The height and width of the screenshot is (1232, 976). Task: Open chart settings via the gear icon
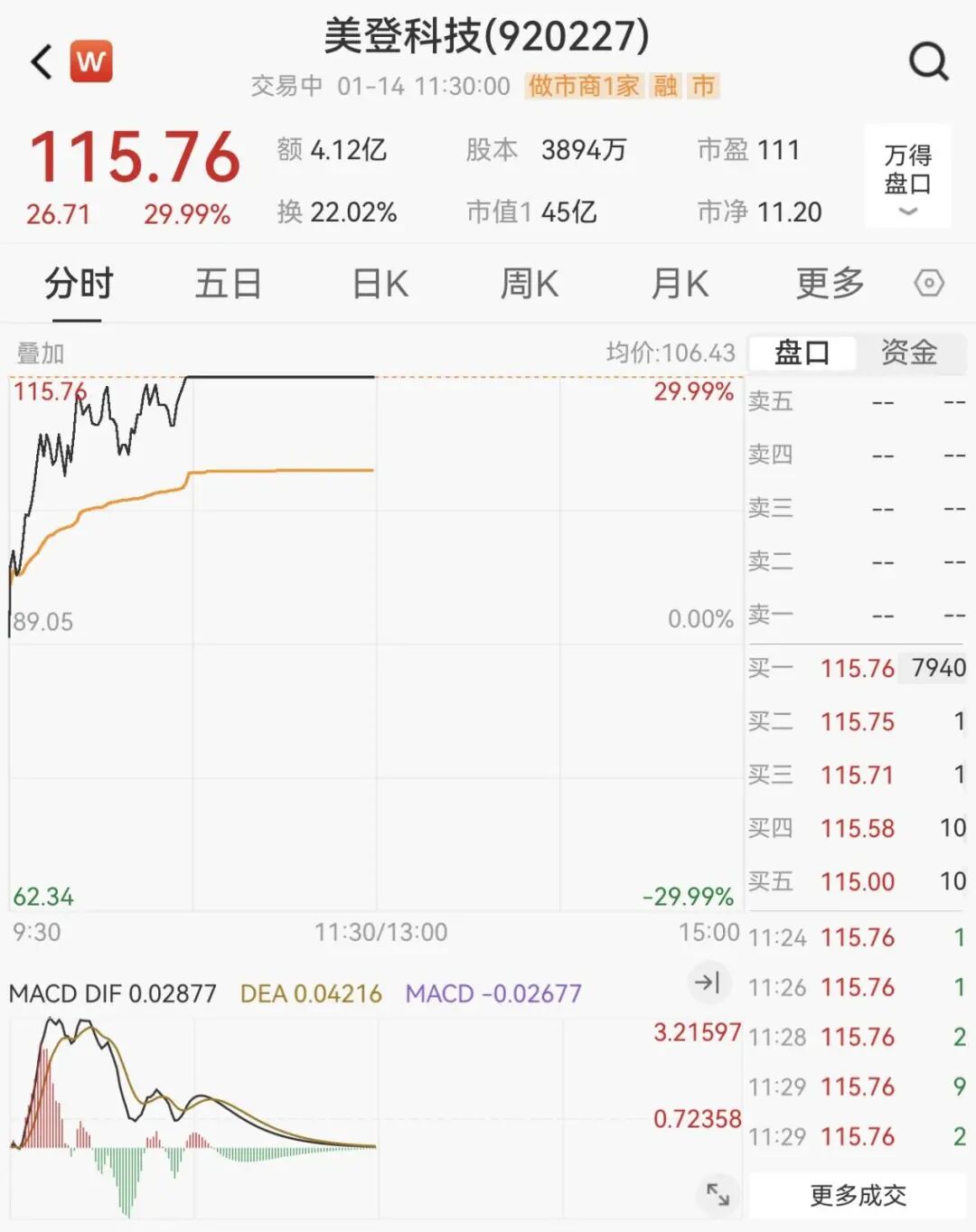point(929,283)
